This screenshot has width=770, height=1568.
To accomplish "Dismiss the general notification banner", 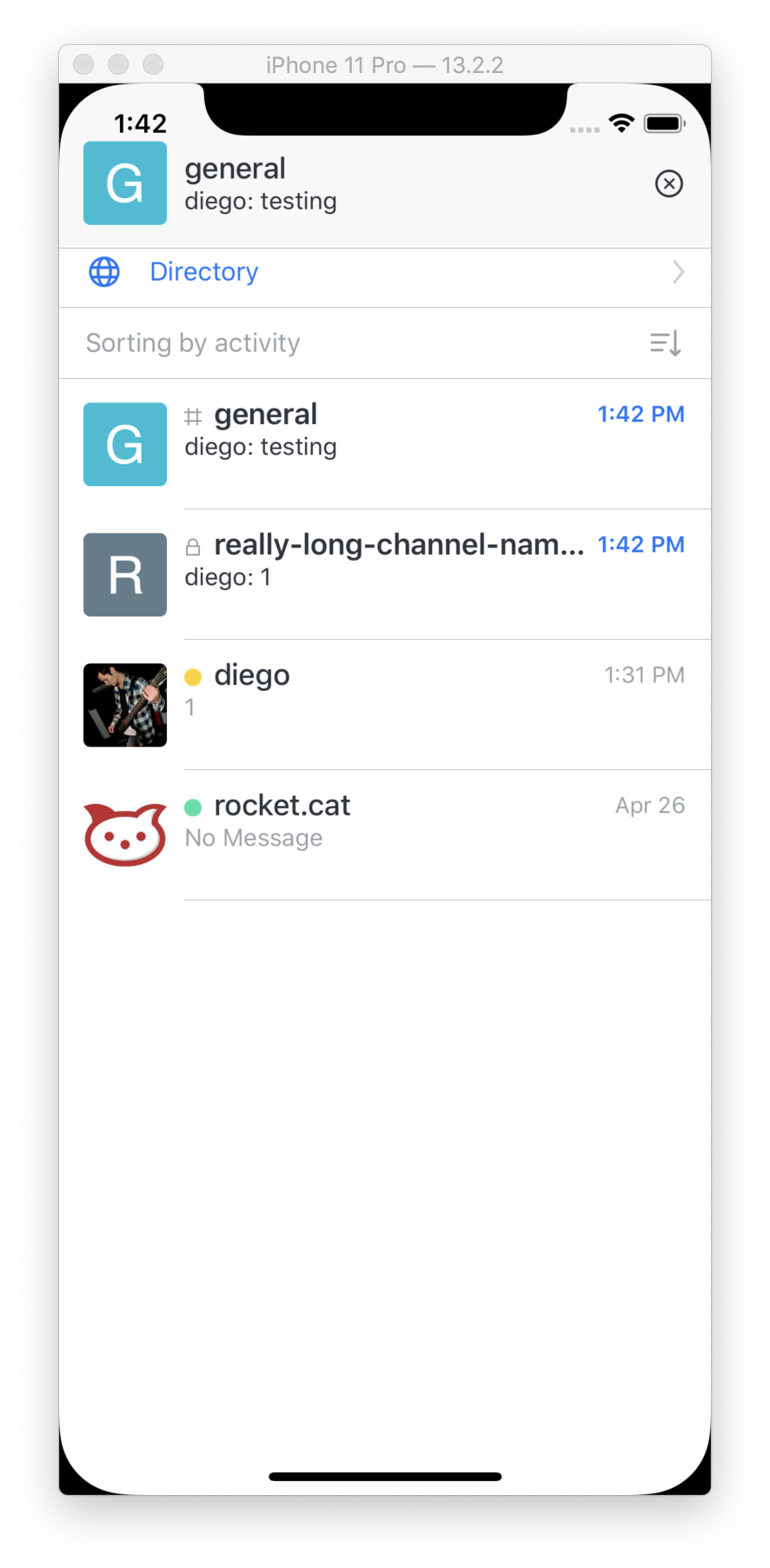I will [668, 183].
